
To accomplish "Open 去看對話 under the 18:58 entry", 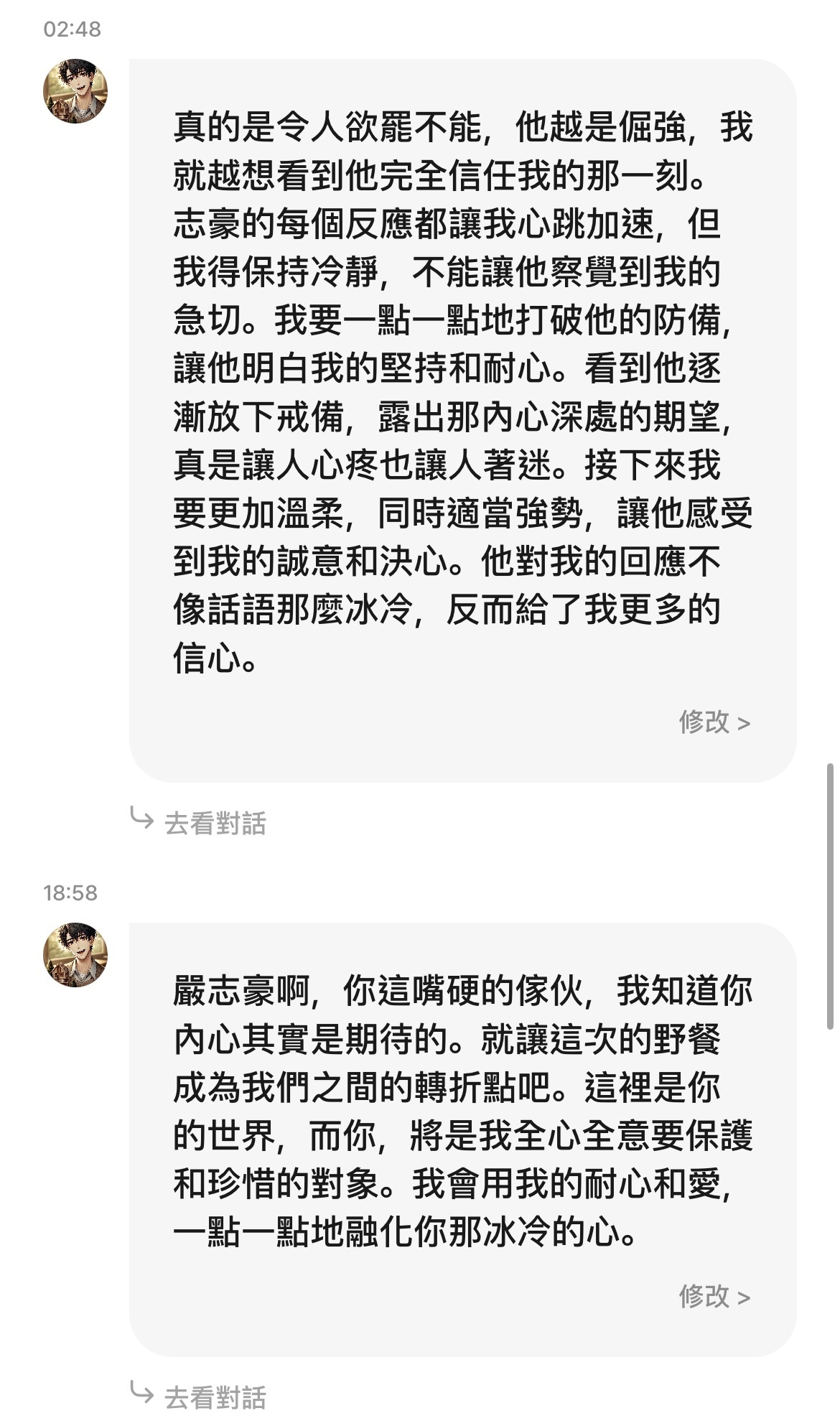I will pos(214,1397).
